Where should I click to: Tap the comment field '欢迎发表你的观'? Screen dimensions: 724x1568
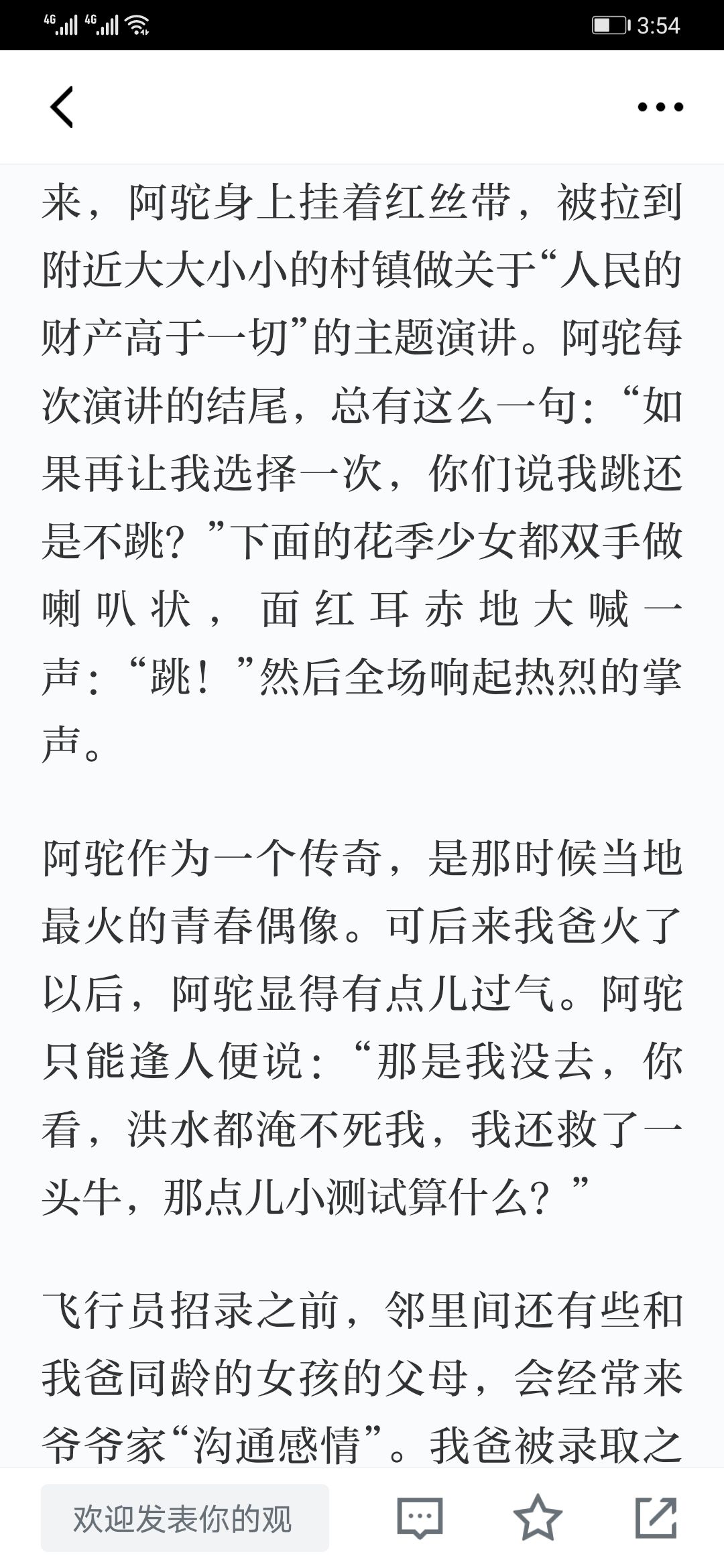184,1518
